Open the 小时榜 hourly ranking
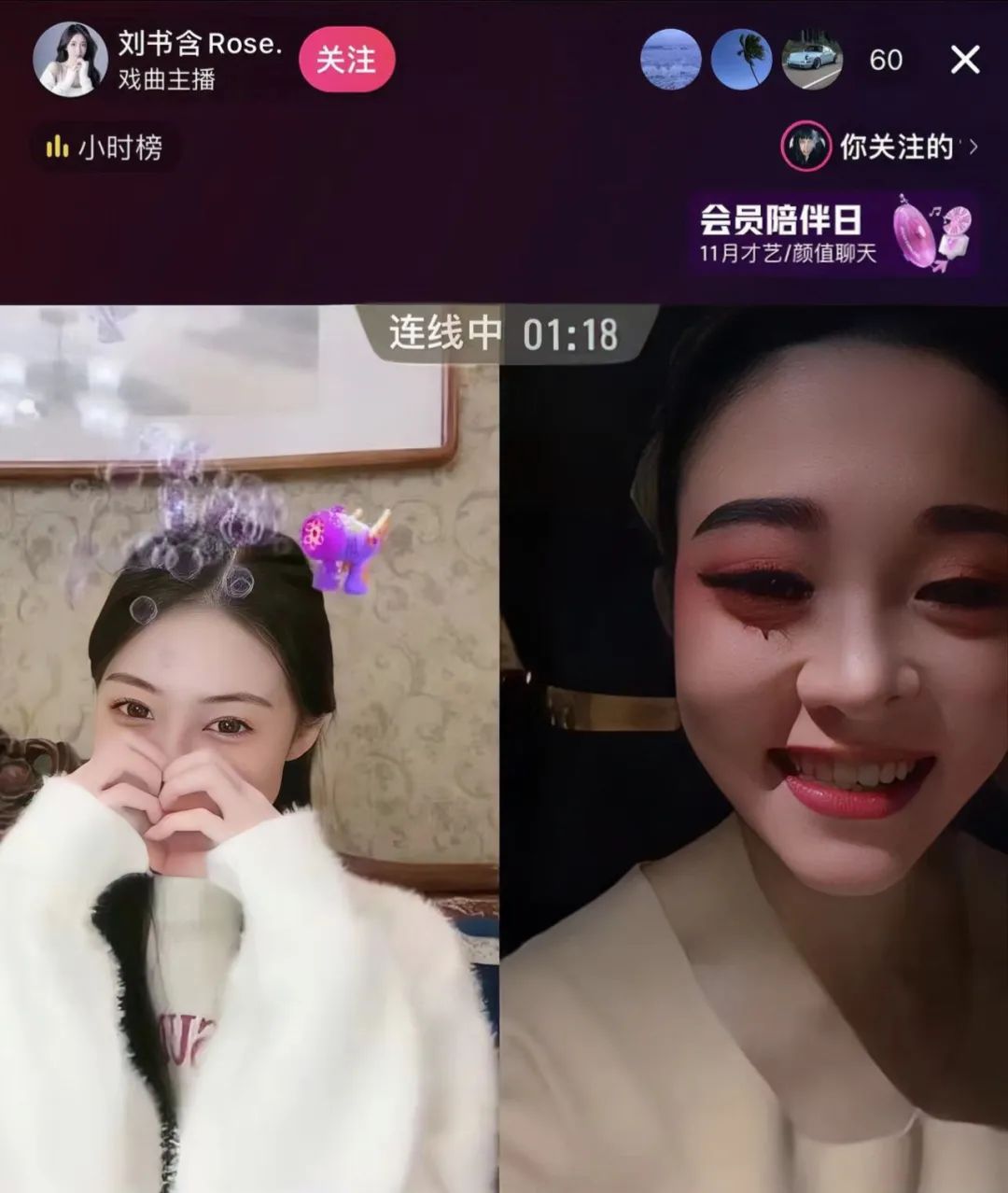The height and width of the screenshot is (1193, 1008). 105,147
